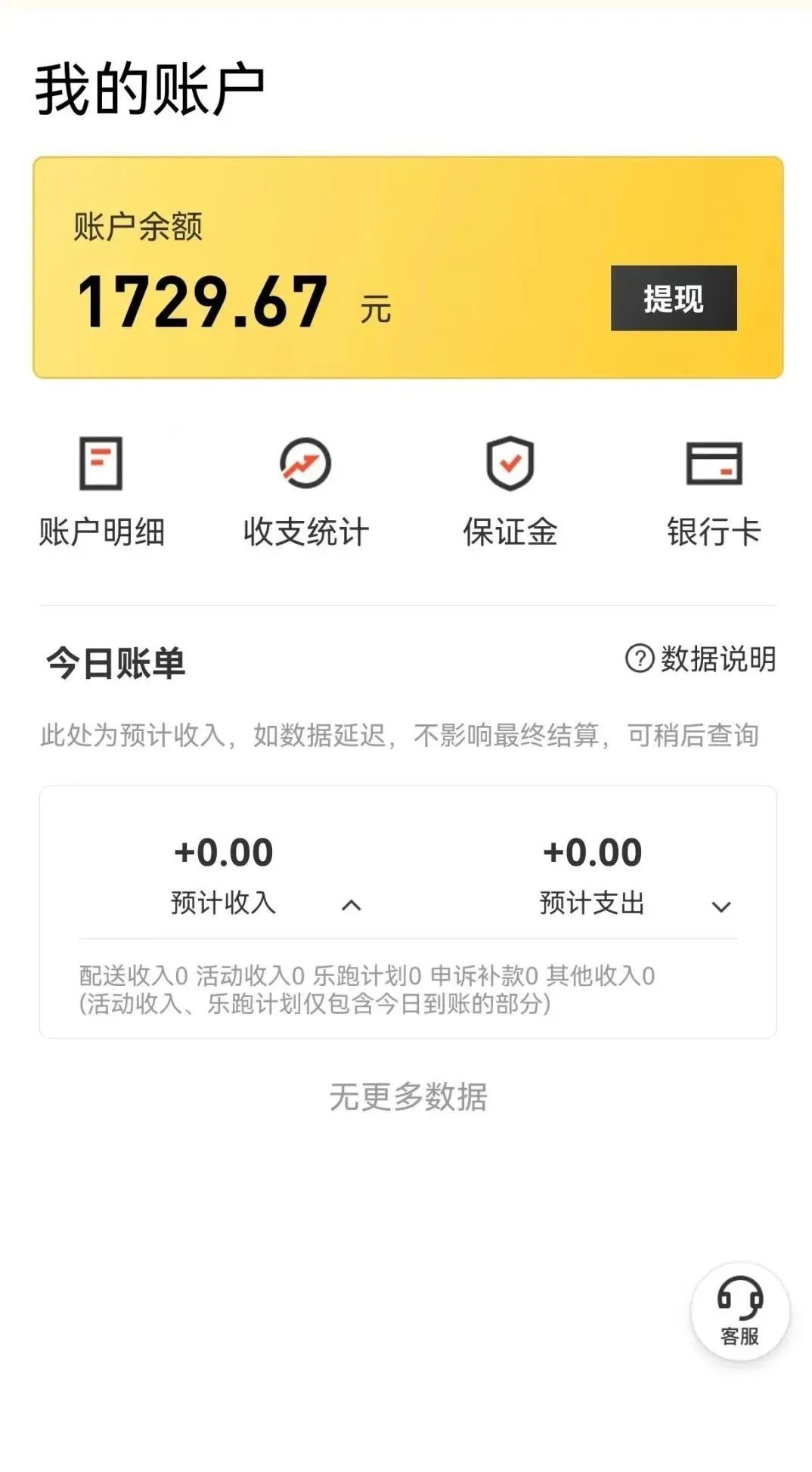Open the 数据说明 data explanation help
Image resolution: width=812 pixels, height=1472 pixels.
pos(701,659)
